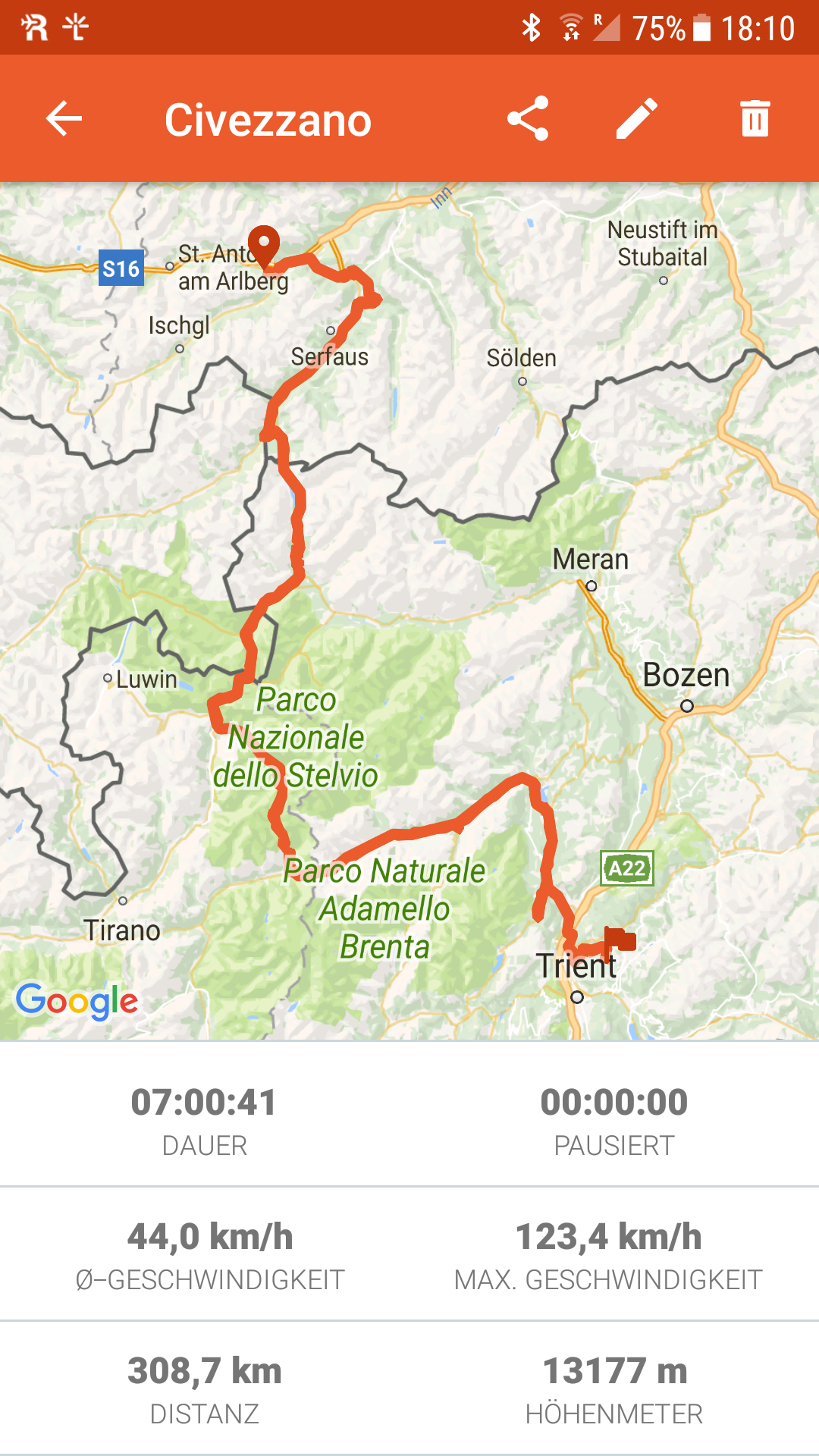Edit the Civezzano route with pencil icon

point(637,119)
